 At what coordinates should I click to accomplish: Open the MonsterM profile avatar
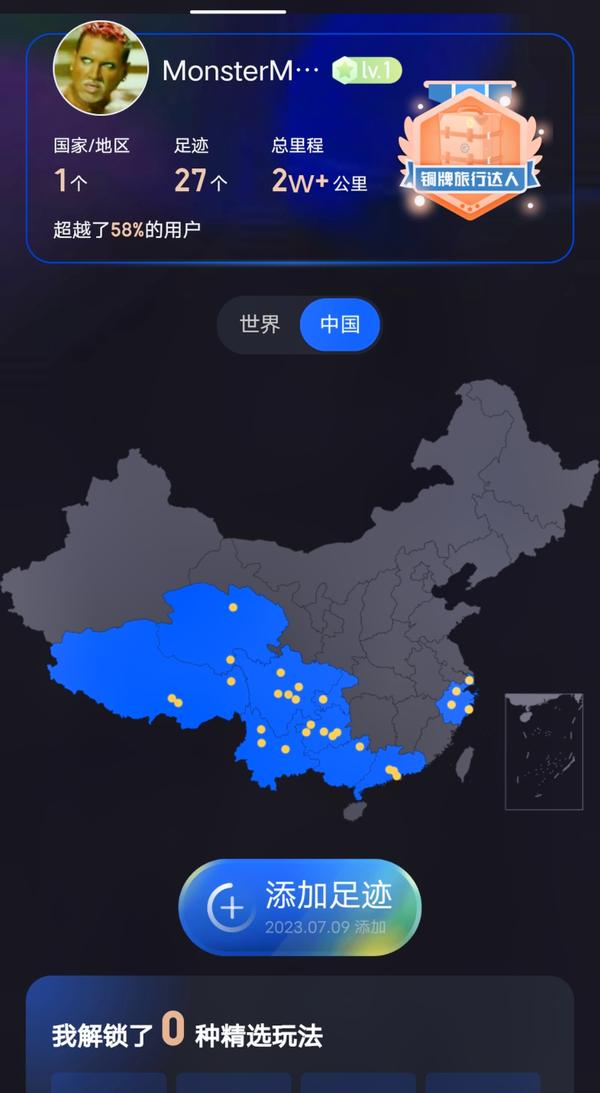pos(100,68)
